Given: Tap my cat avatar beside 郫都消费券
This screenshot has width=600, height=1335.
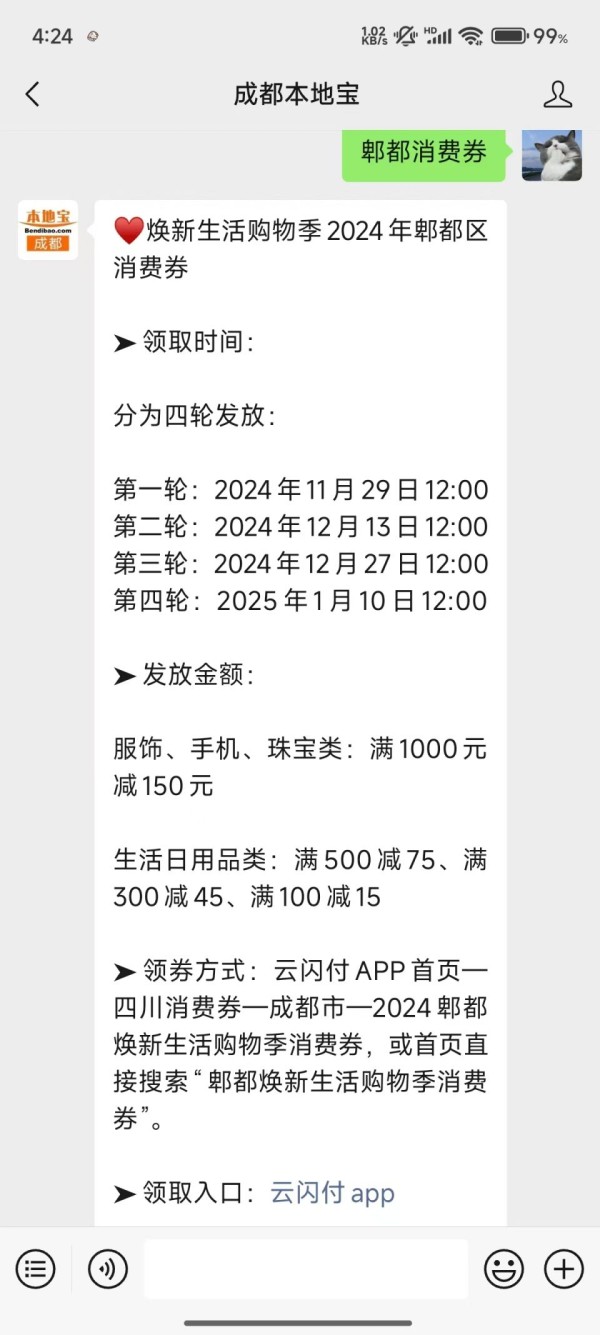Looking at the screenshot, I should point(552,155).
